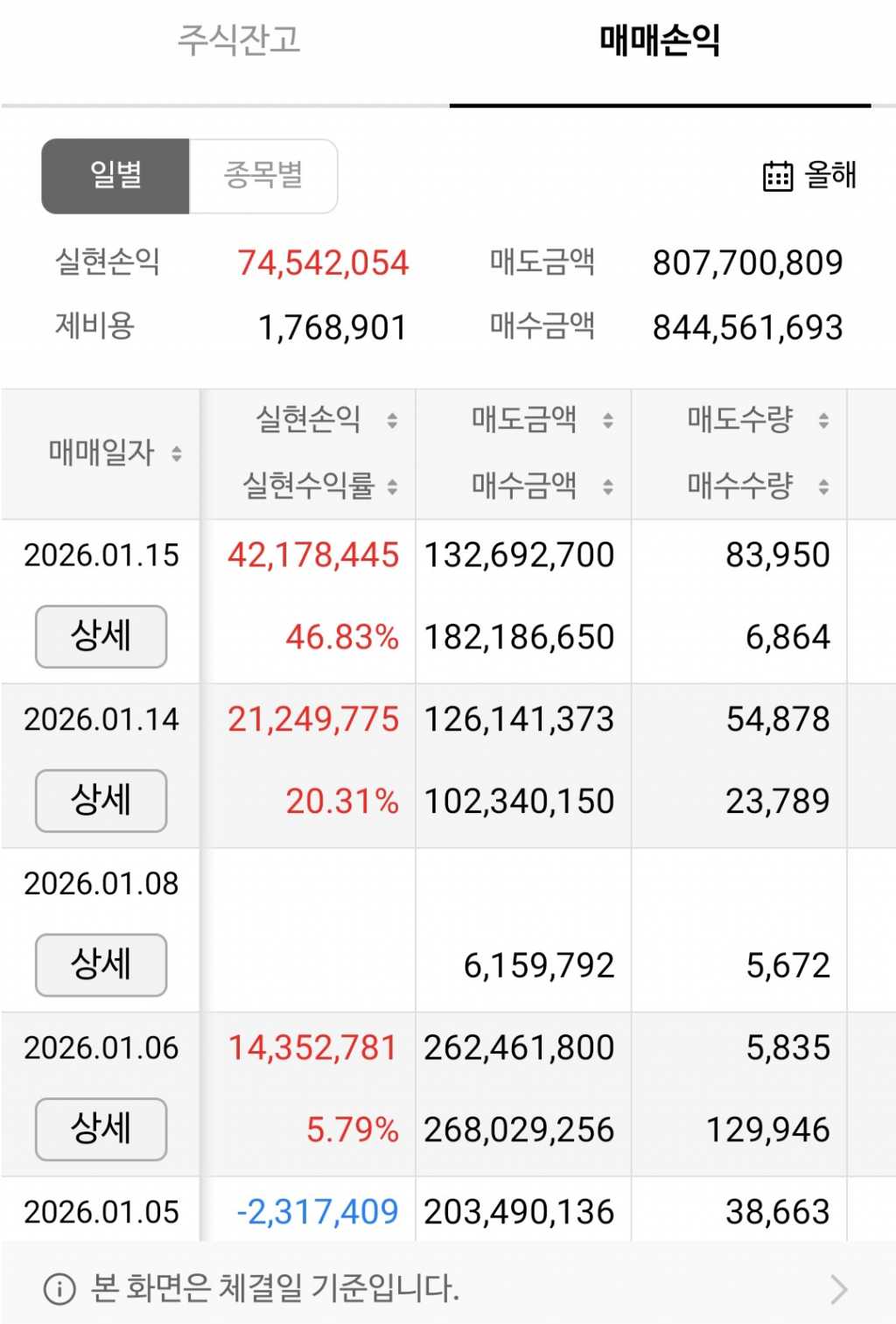Select the 일별 view
Viewport: 896px width, 1324px height.
coord(115,176)
